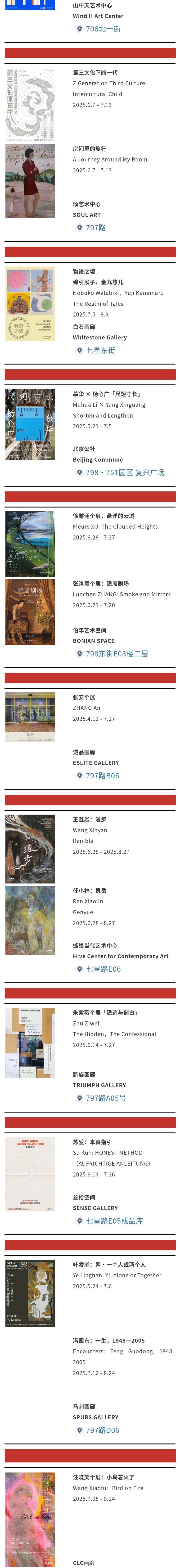Open the 706北一街 location link
Screen dimensions: 180x1568
(x=103, y=29)
